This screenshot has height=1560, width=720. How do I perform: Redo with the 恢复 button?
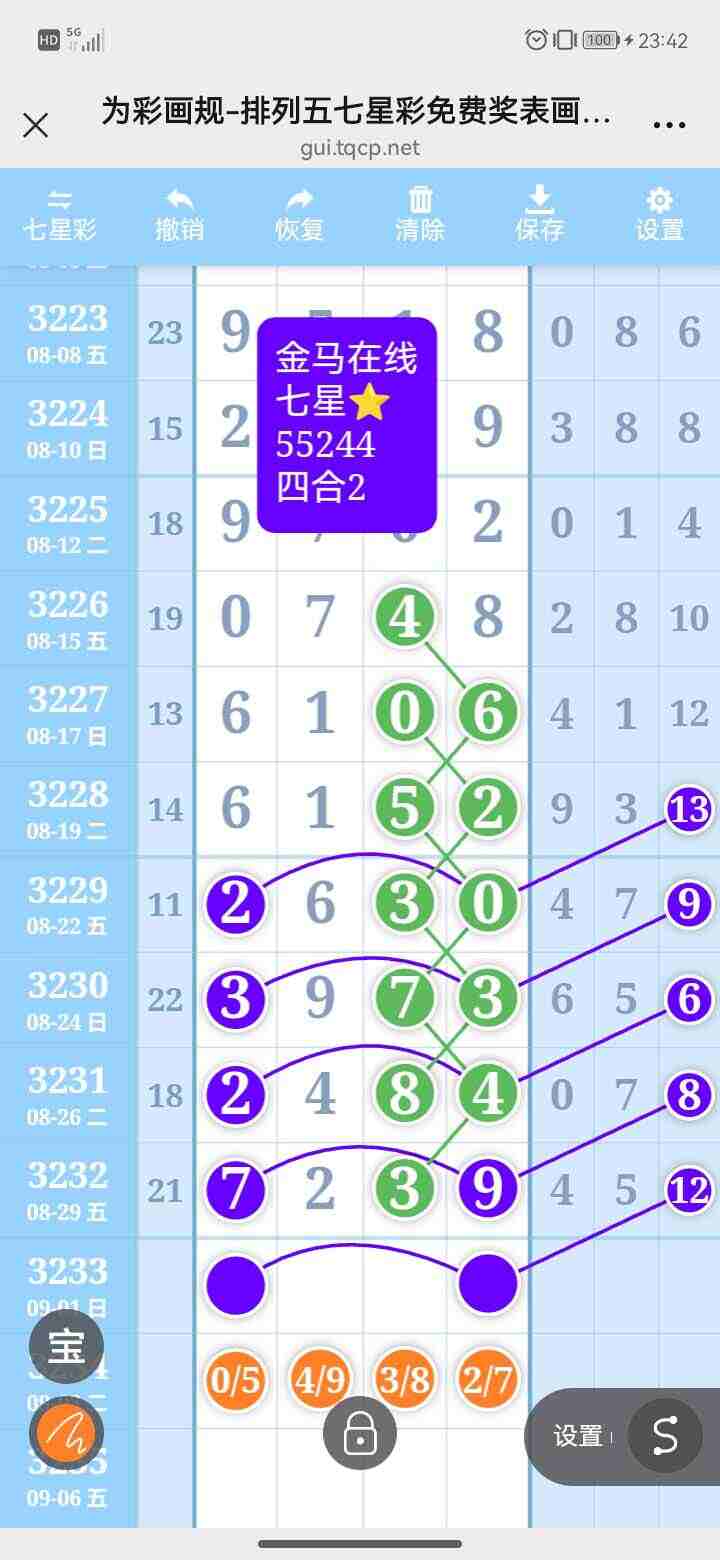click(x=299, y=214)
